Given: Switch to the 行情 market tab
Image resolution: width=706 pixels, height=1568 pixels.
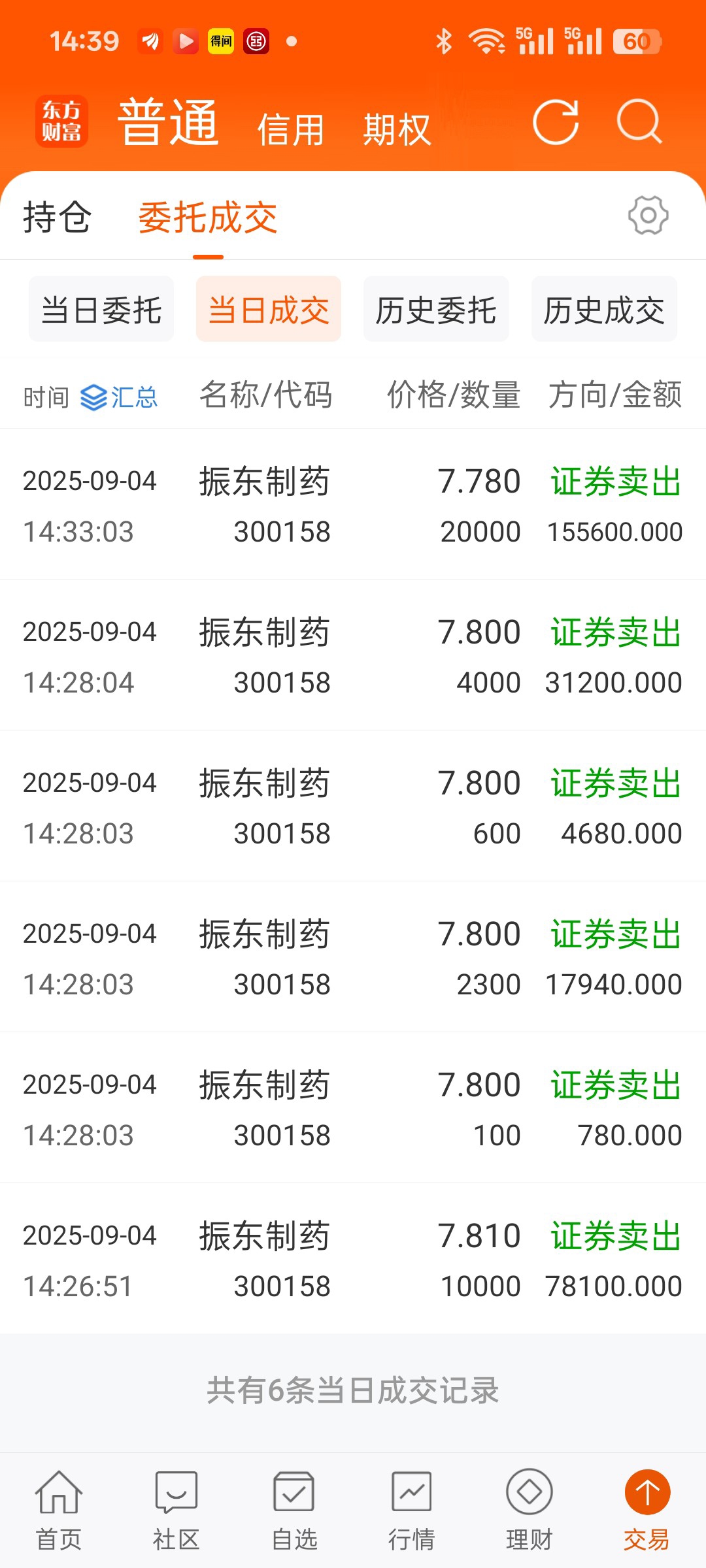Looking at the screenshot, I should pyautogui.click(x=412, y=1511).
